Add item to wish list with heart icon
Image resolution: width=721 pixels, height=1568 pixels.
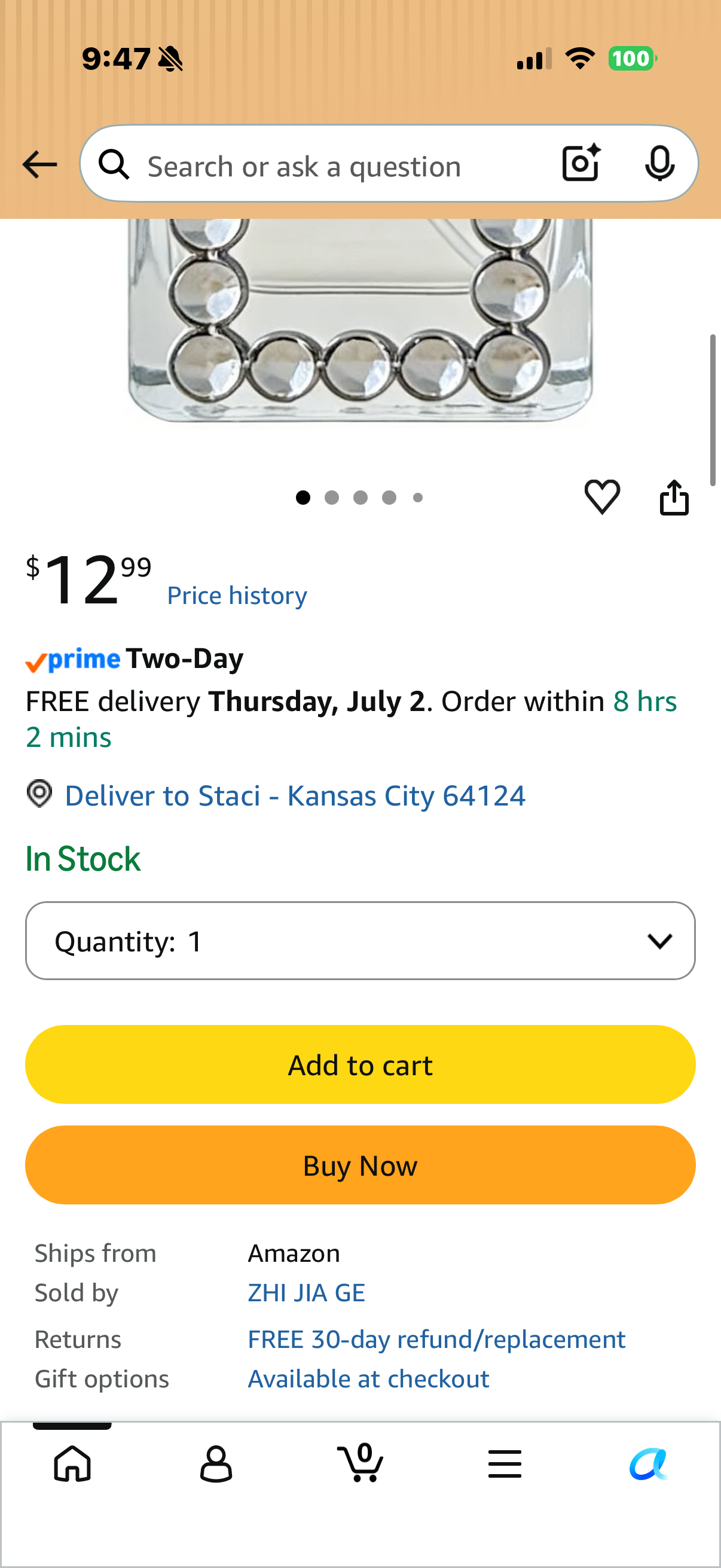tap(603, 497)
